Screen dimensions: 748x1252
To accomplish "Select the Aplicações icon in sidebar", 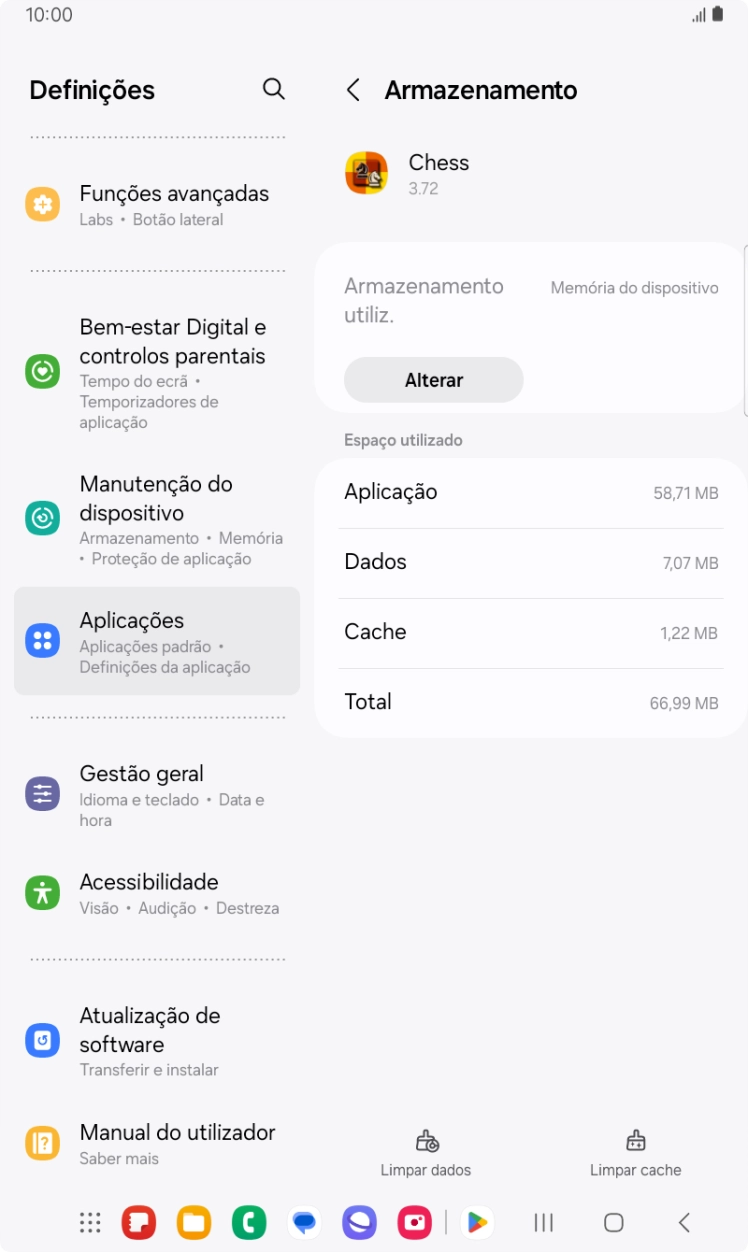I will pos(42,640).
